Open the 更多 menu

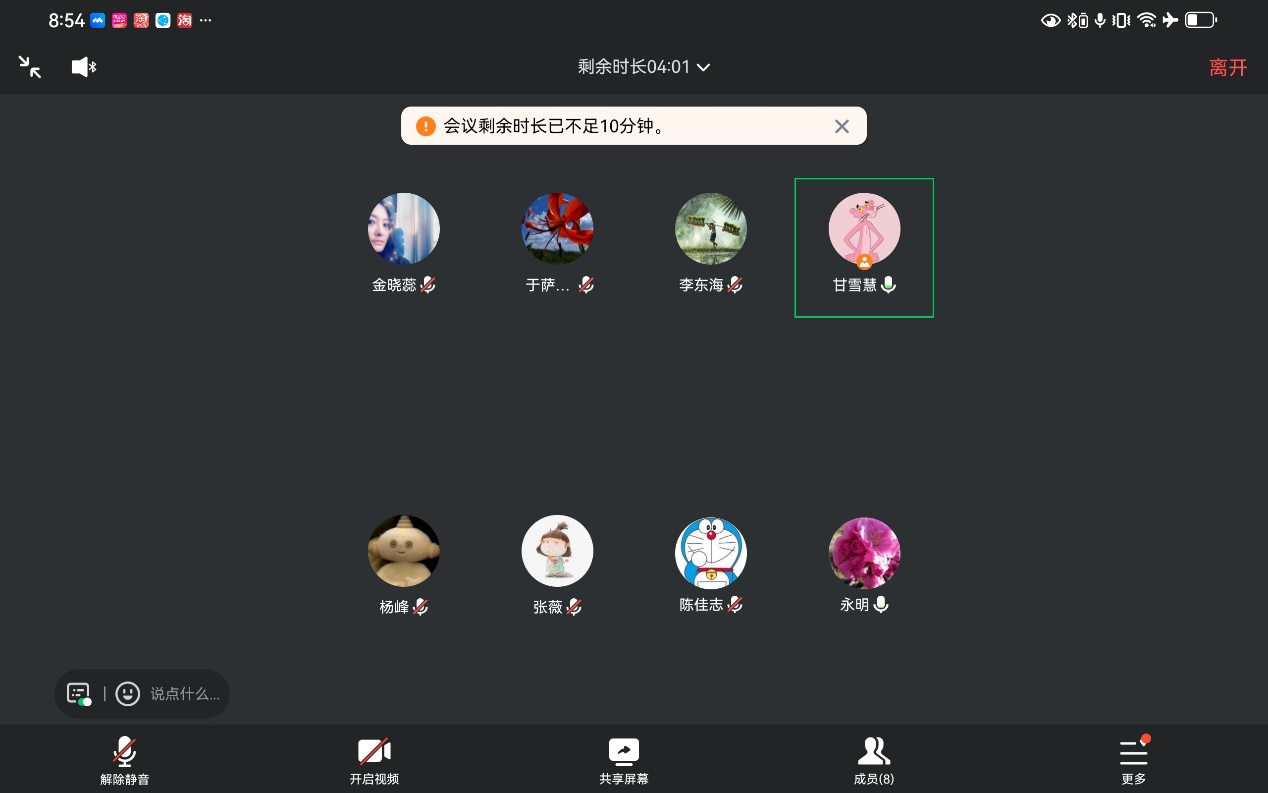click(x=1133, y=760)
